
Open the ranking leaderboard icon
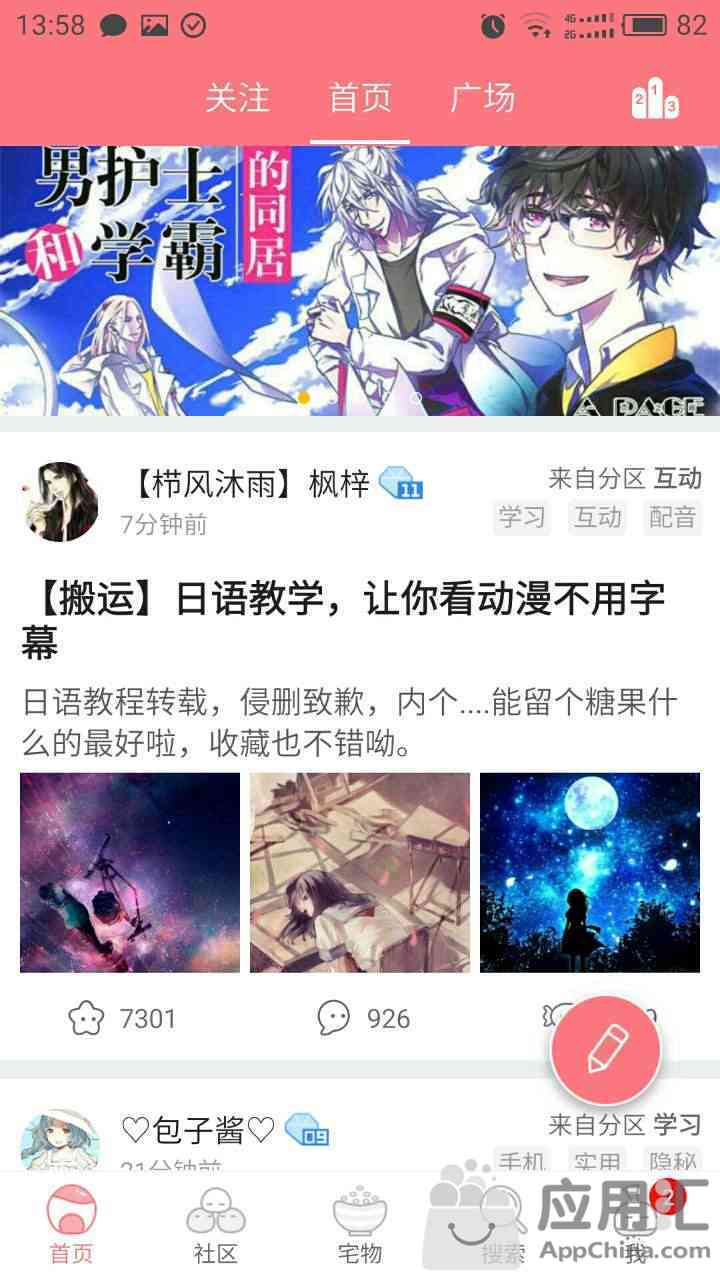(655, 101)
